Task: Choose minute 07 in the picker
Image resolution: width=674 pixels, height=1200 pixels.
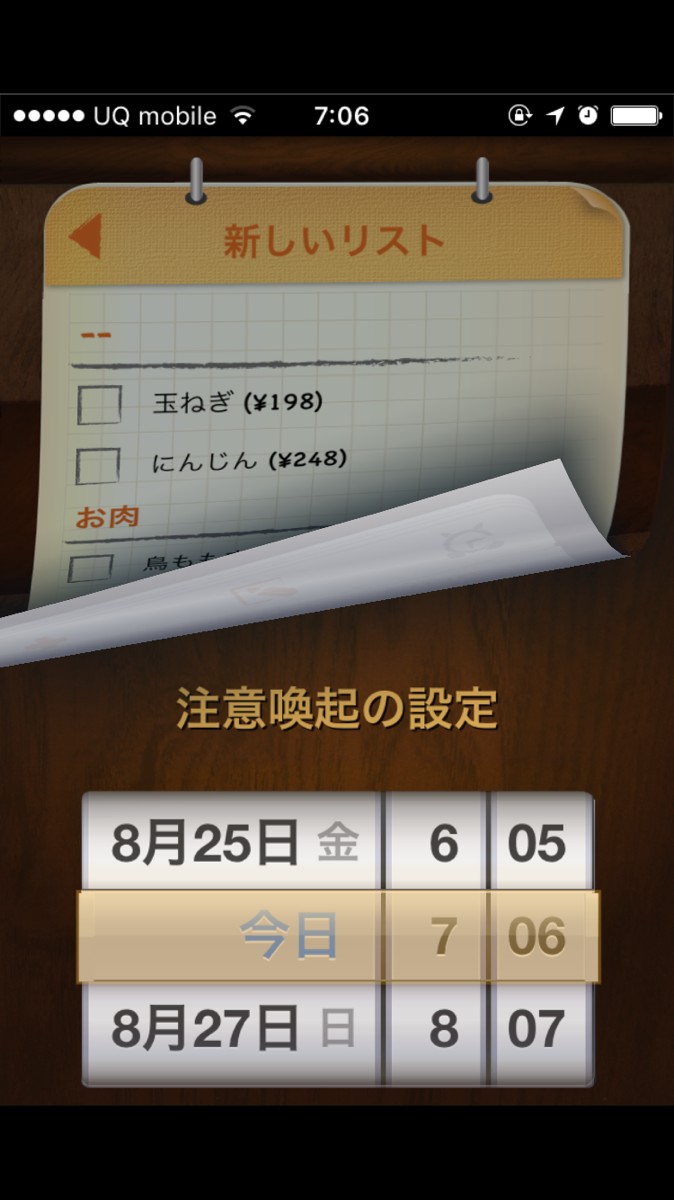Action: tap(536, 1029)
